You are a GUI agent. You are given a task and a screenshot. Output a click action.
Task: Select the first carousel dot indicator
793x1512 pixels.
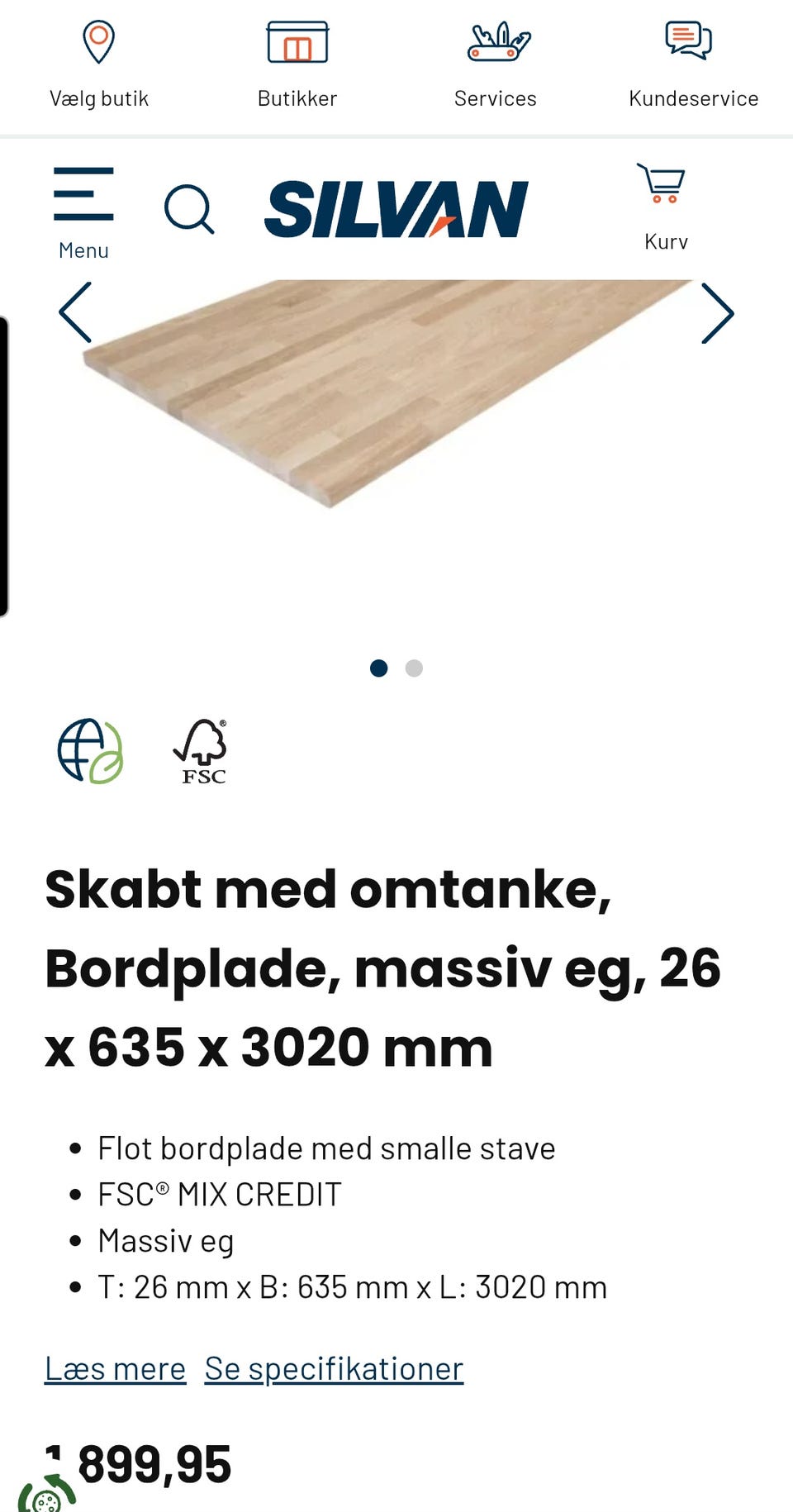(379, 668)
